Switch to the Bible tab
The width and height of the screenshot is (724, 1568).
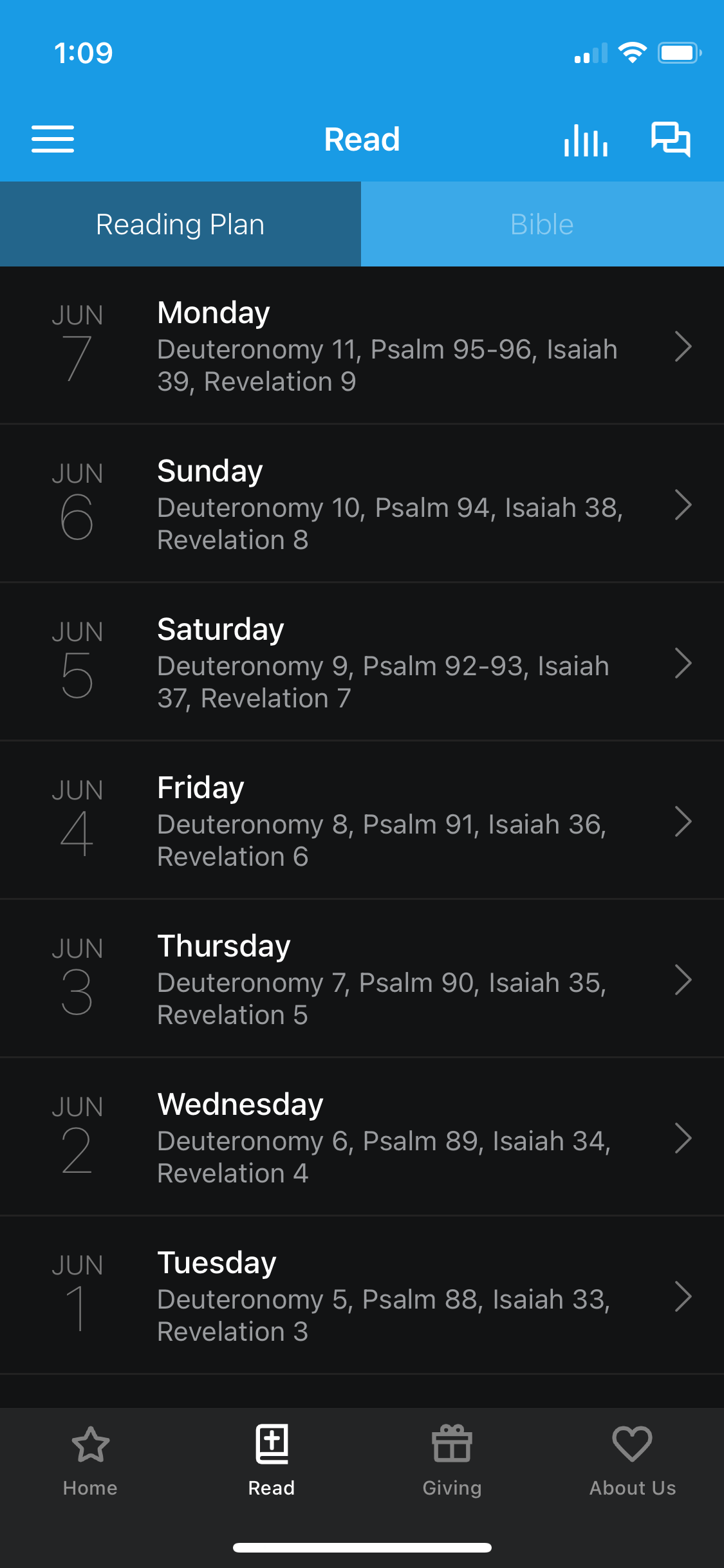(542, 225)
